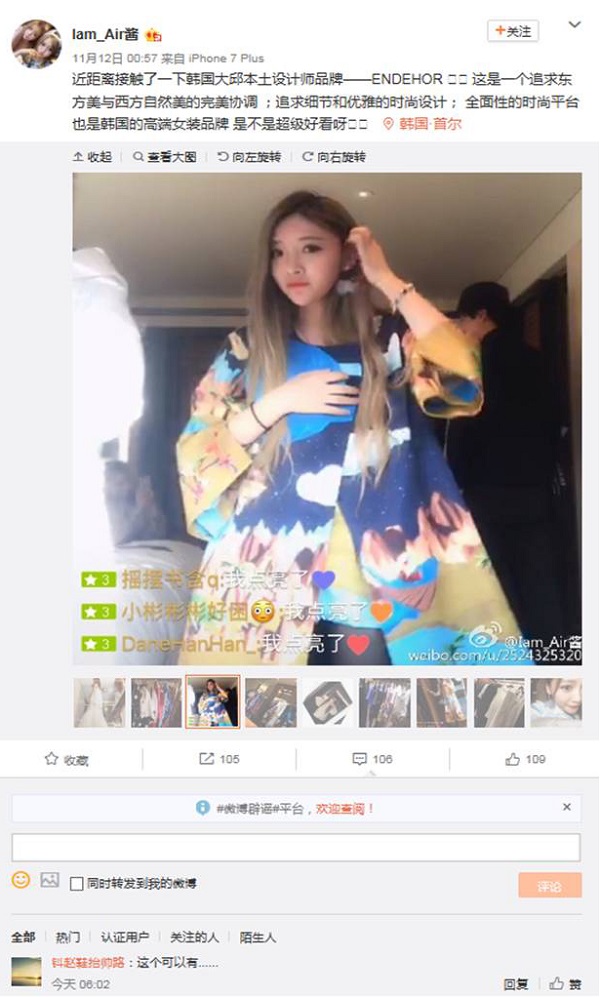Switch to the 热门 comments tab
The height and width of the screenshot is (997, 600).
click(68, 937)
